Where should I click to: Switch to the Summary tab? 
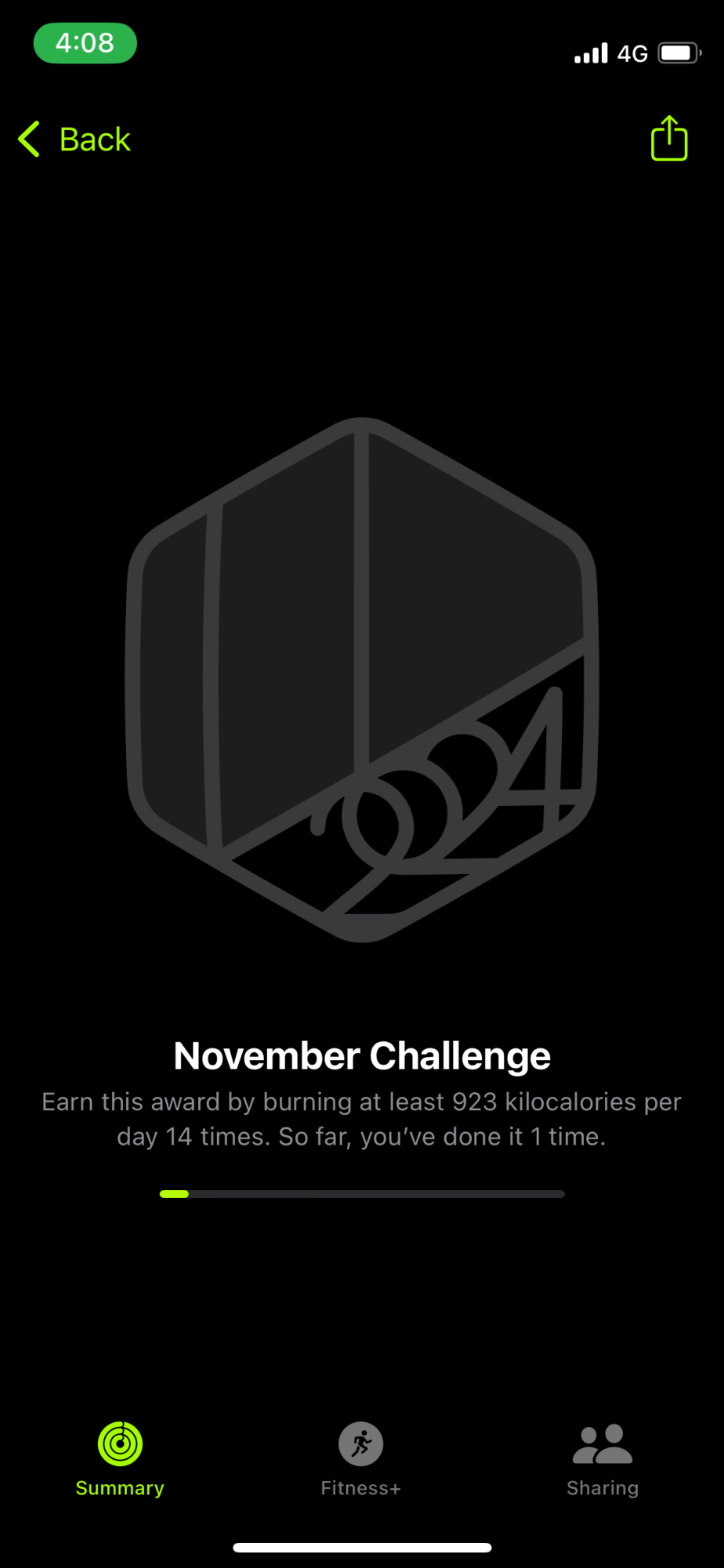[120, 1458]
